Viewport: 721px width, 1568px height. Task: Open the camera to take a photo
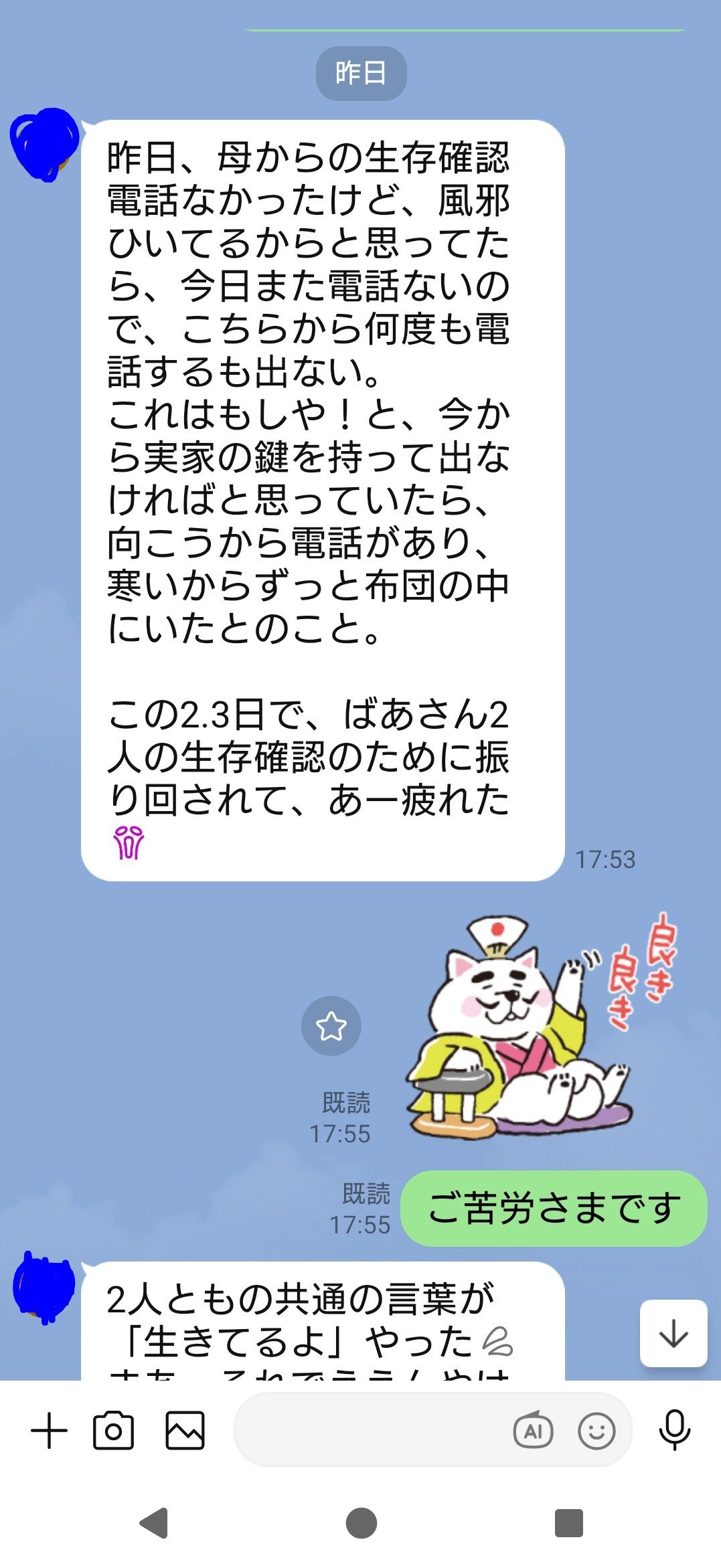113,1431
